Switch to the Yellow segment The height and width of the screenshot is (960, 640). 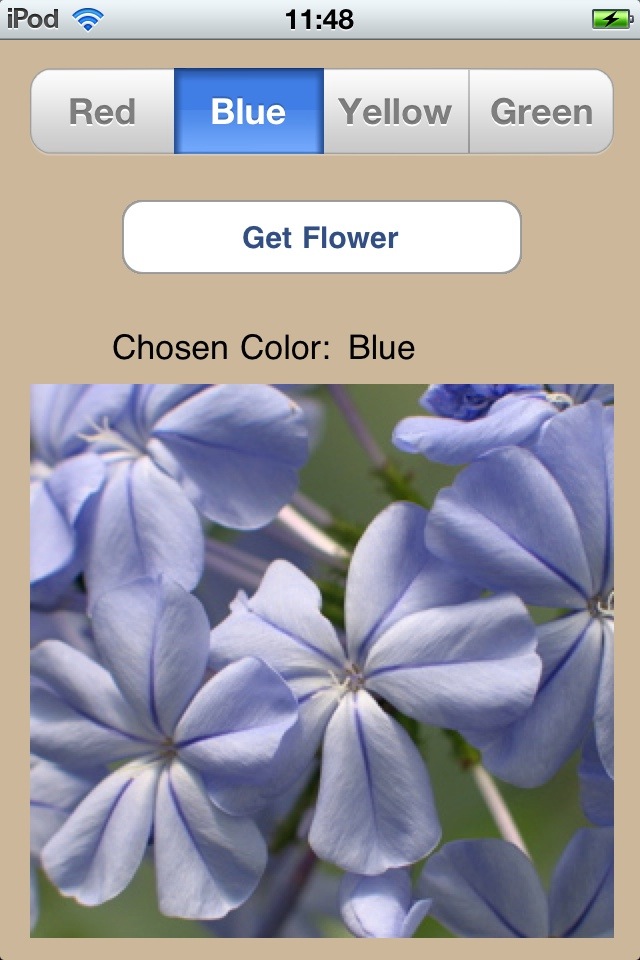[396, 112]
